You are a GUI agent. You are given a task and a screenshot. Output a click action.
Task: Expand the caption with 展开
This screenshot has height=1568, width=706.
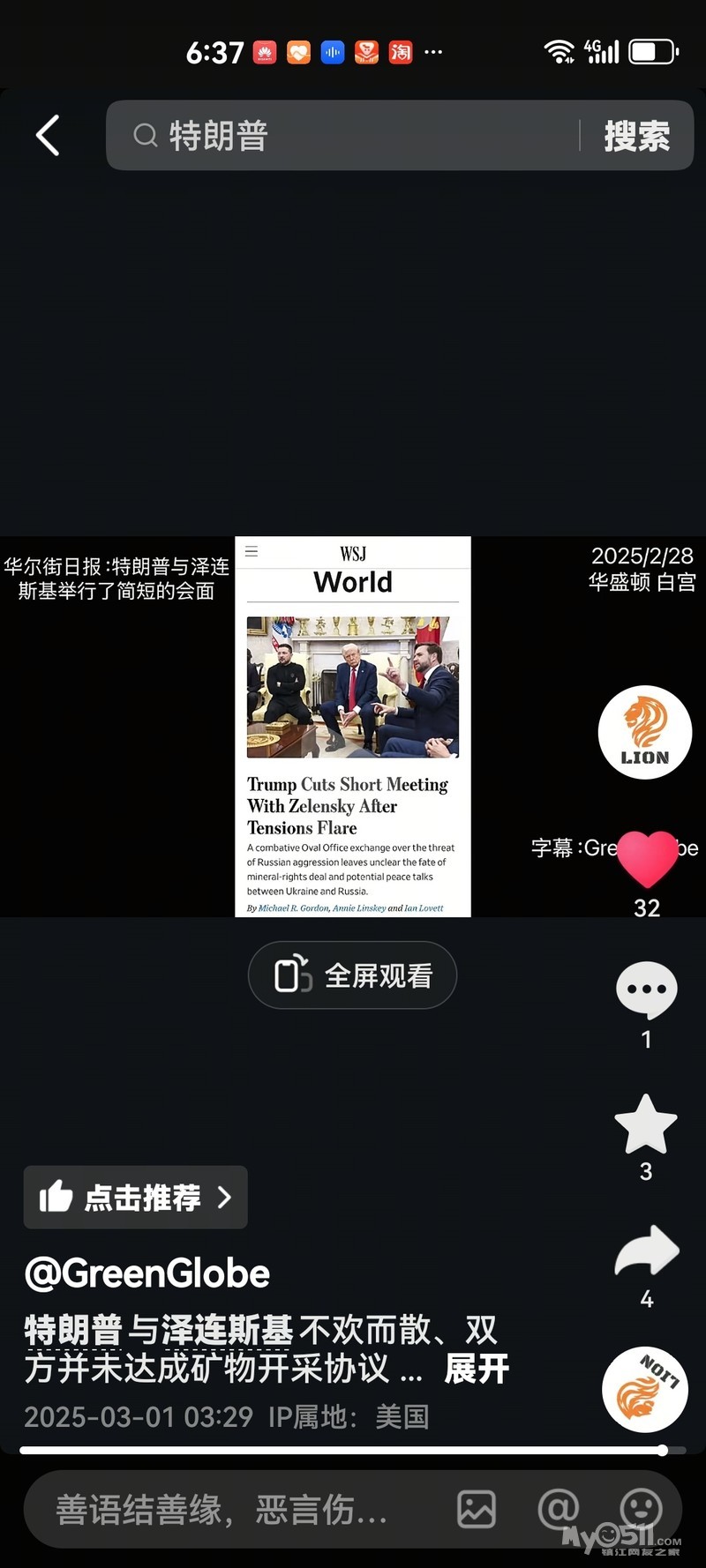(476, 1369)
